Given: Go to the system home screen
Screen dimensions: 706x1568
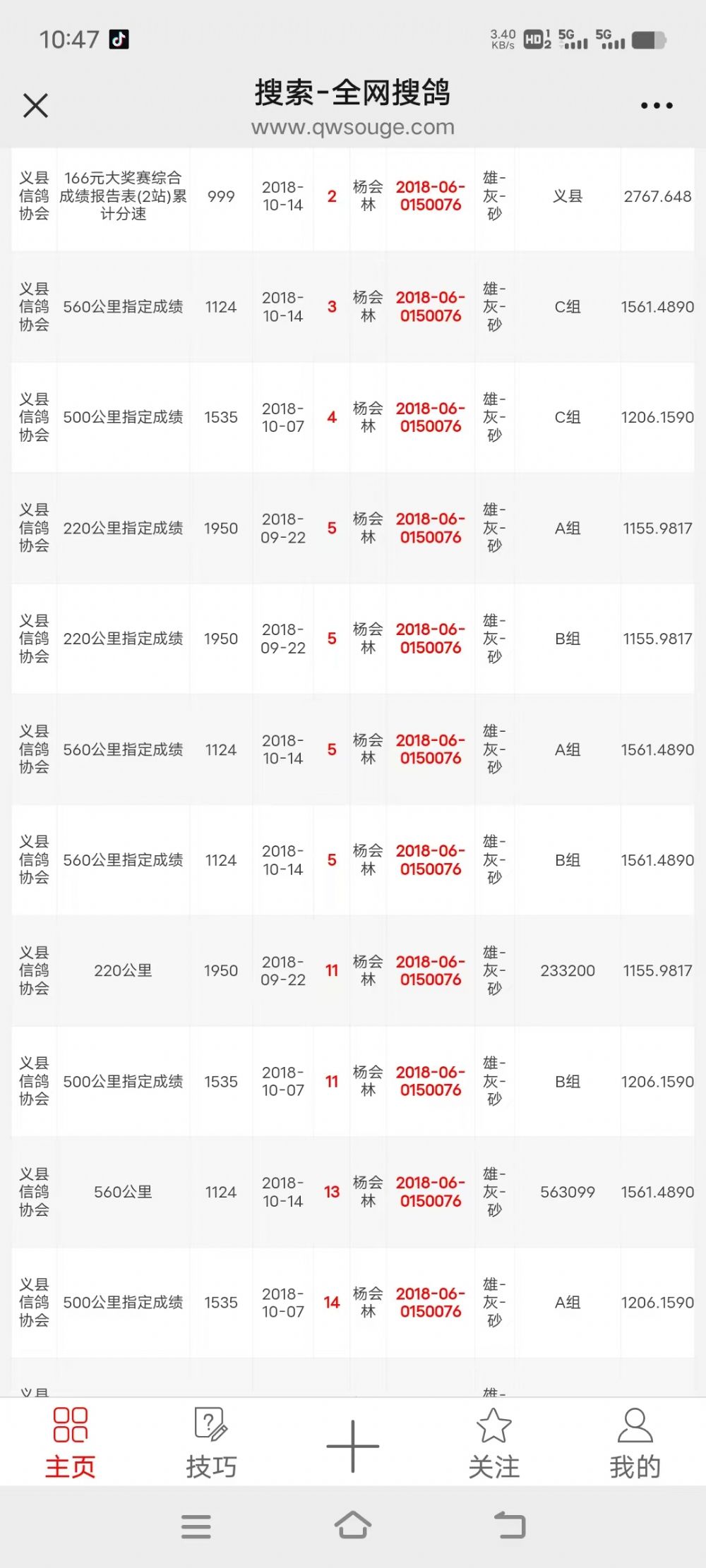Looking at the screenshot, I should [x=353, y=1525].
